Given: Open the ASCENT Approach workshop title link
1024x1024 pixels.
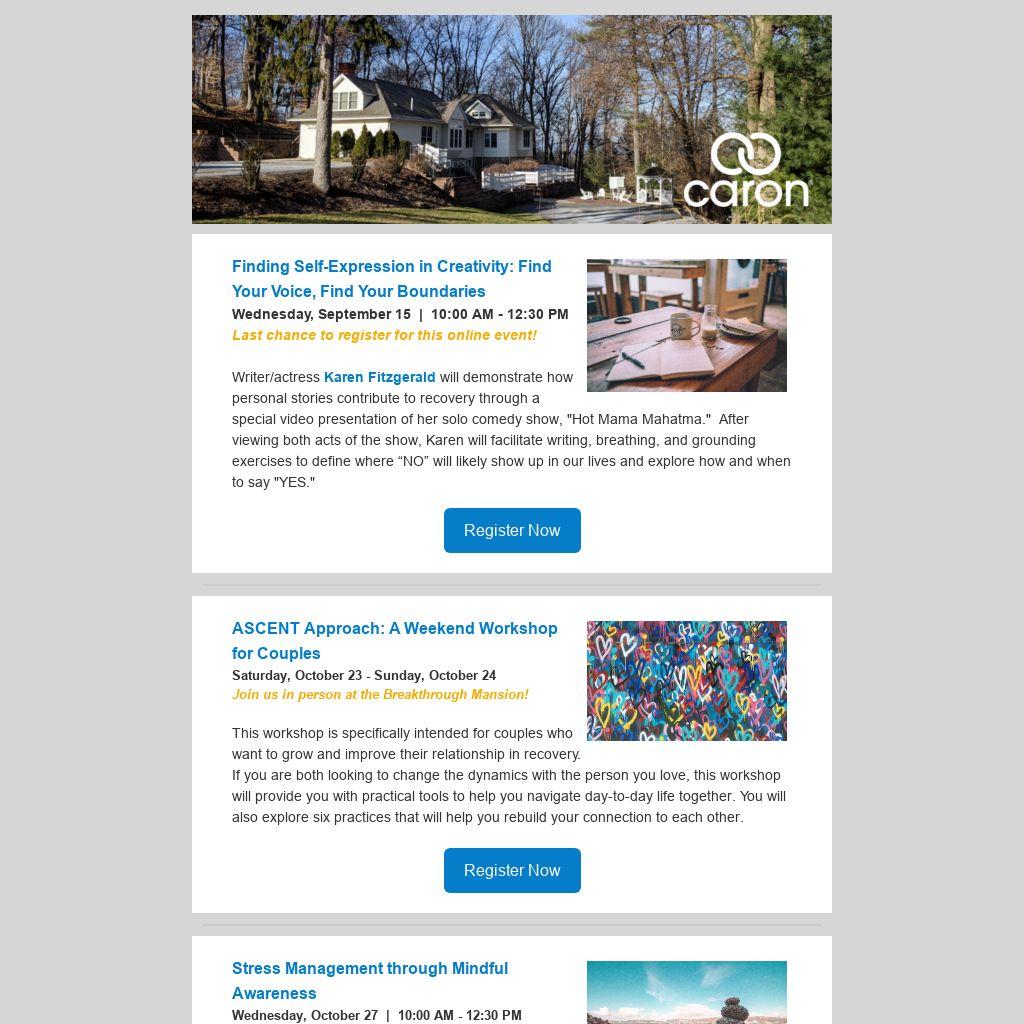Looking at the screenshot, I should (x=394, y=640).
